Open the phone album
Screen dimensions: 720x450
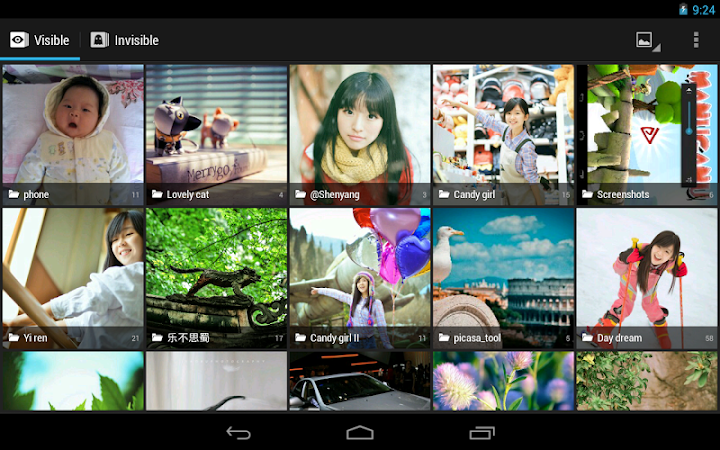pyautogui.click(x=73, y=135)
